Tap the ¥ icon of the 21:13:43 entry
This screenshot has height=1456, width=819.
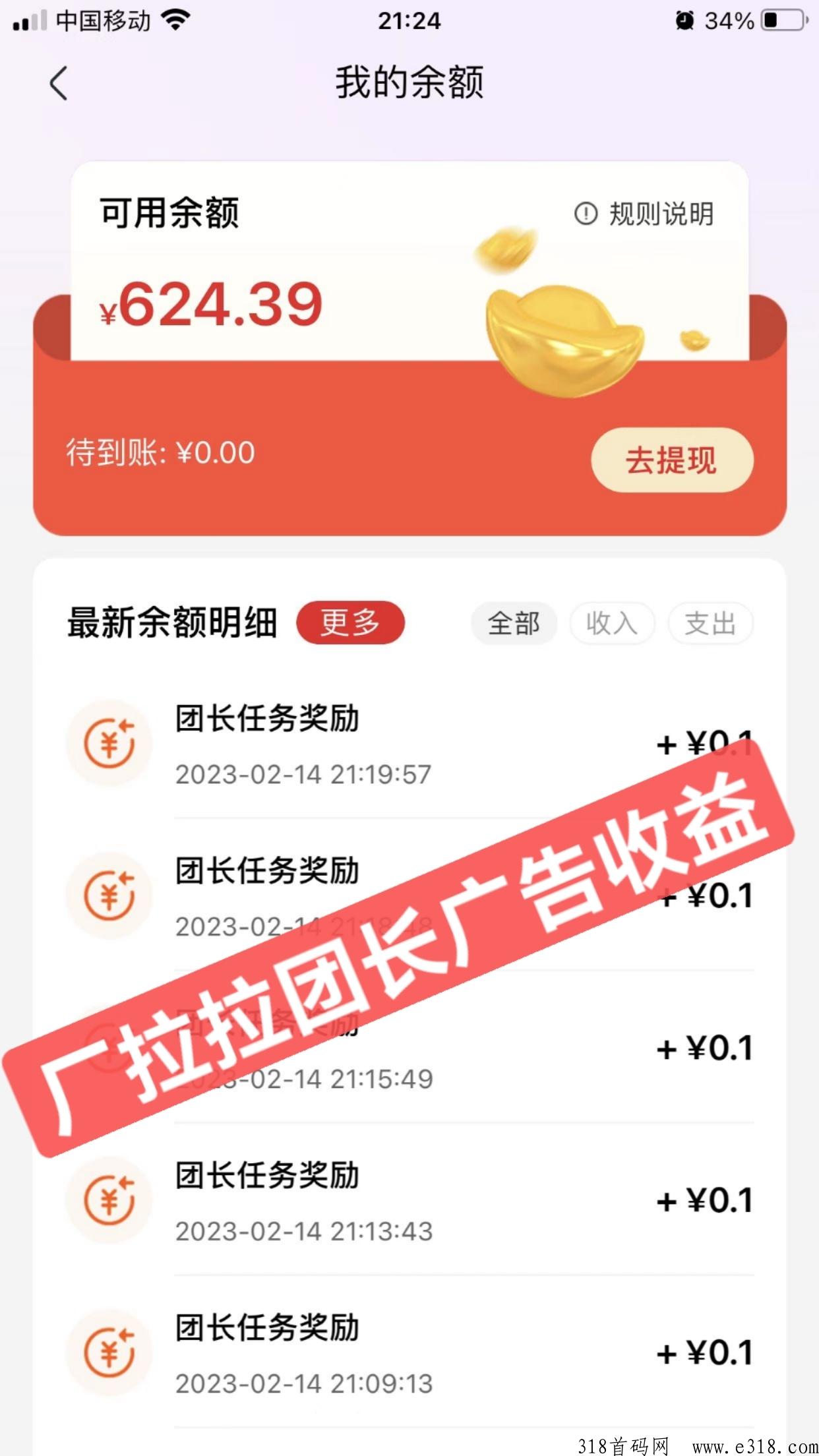(x=109, y=1200)
